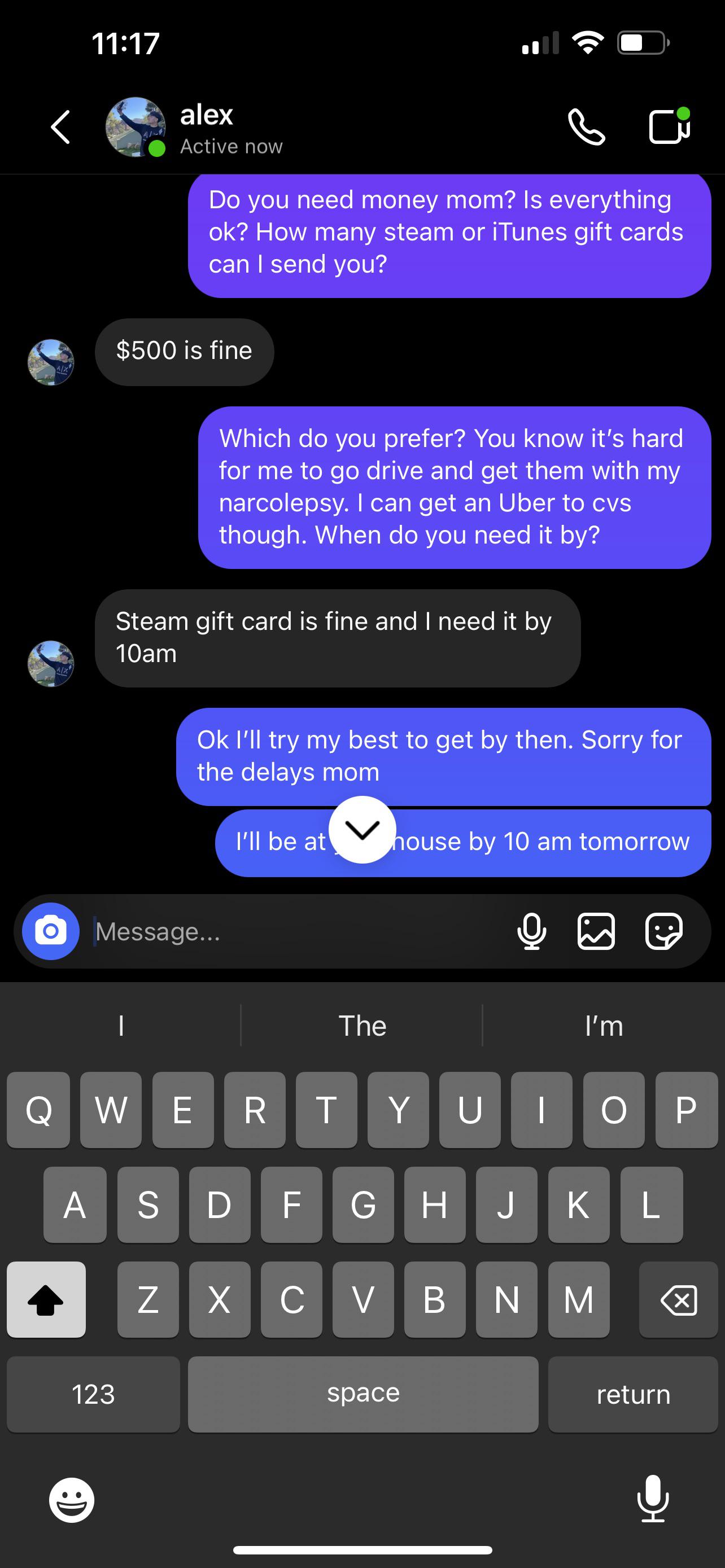The image size is (725, 1568).
Task: Open the camera to send a photo
Action: click(49, 931)
